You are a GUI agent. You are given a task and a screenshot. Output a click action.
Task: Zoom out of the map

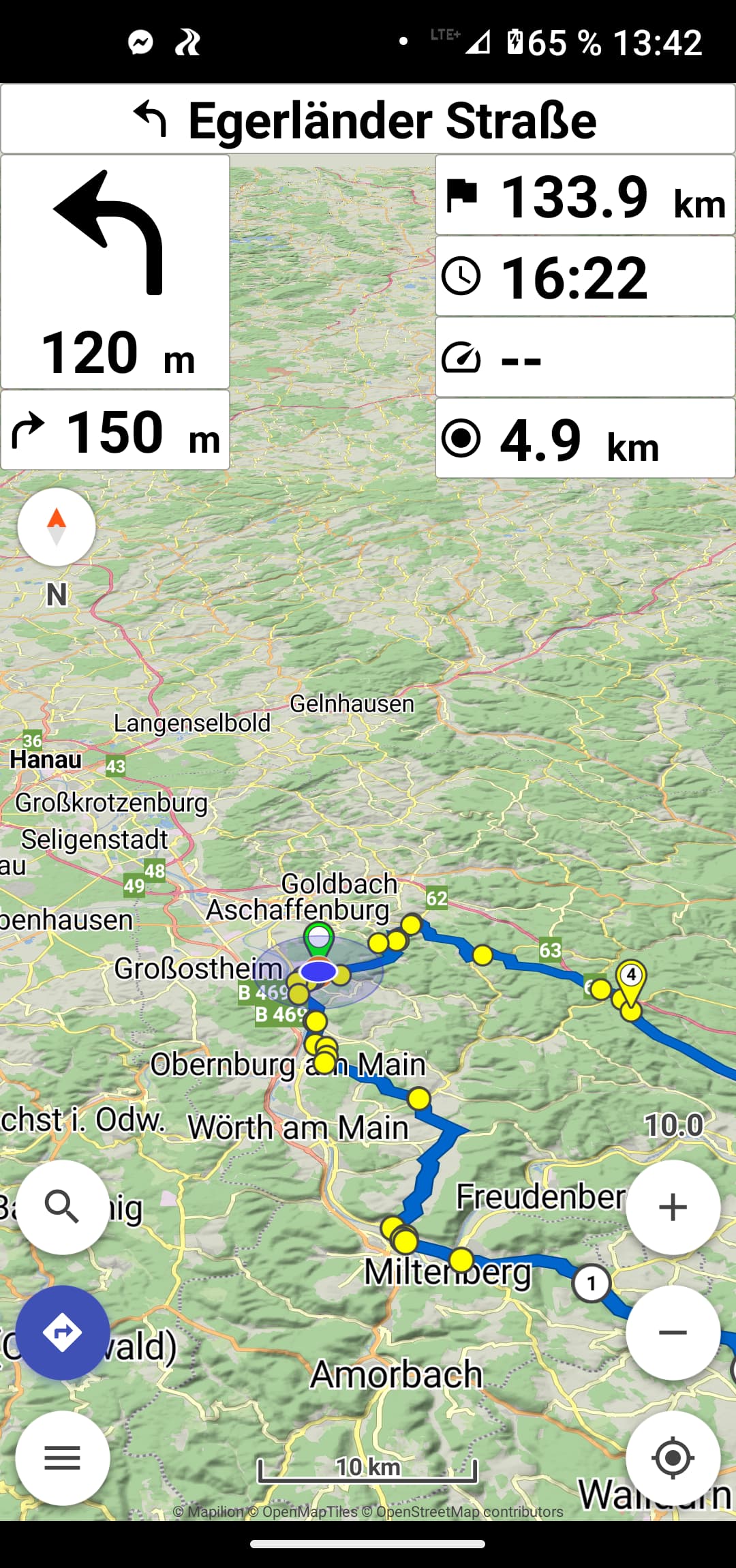673,1332
